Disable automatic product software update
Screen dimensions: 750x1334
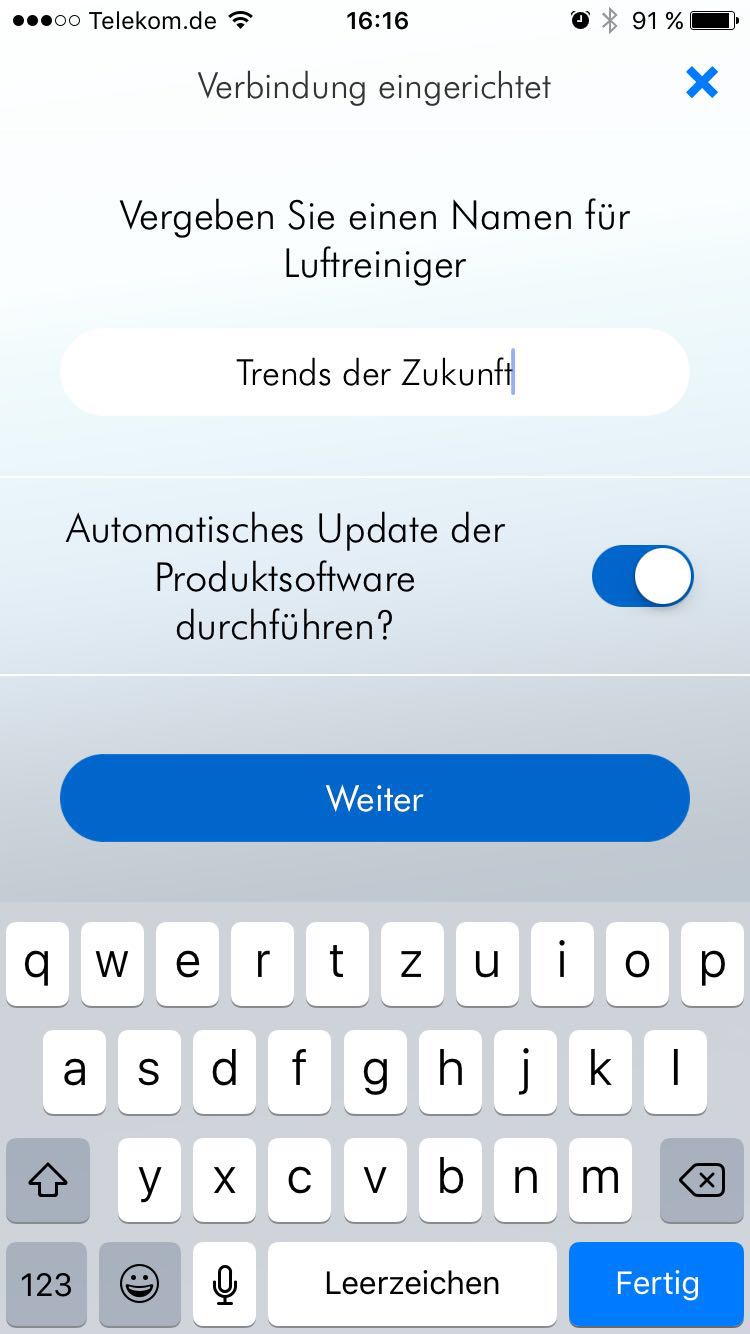(x=642, y=576)
